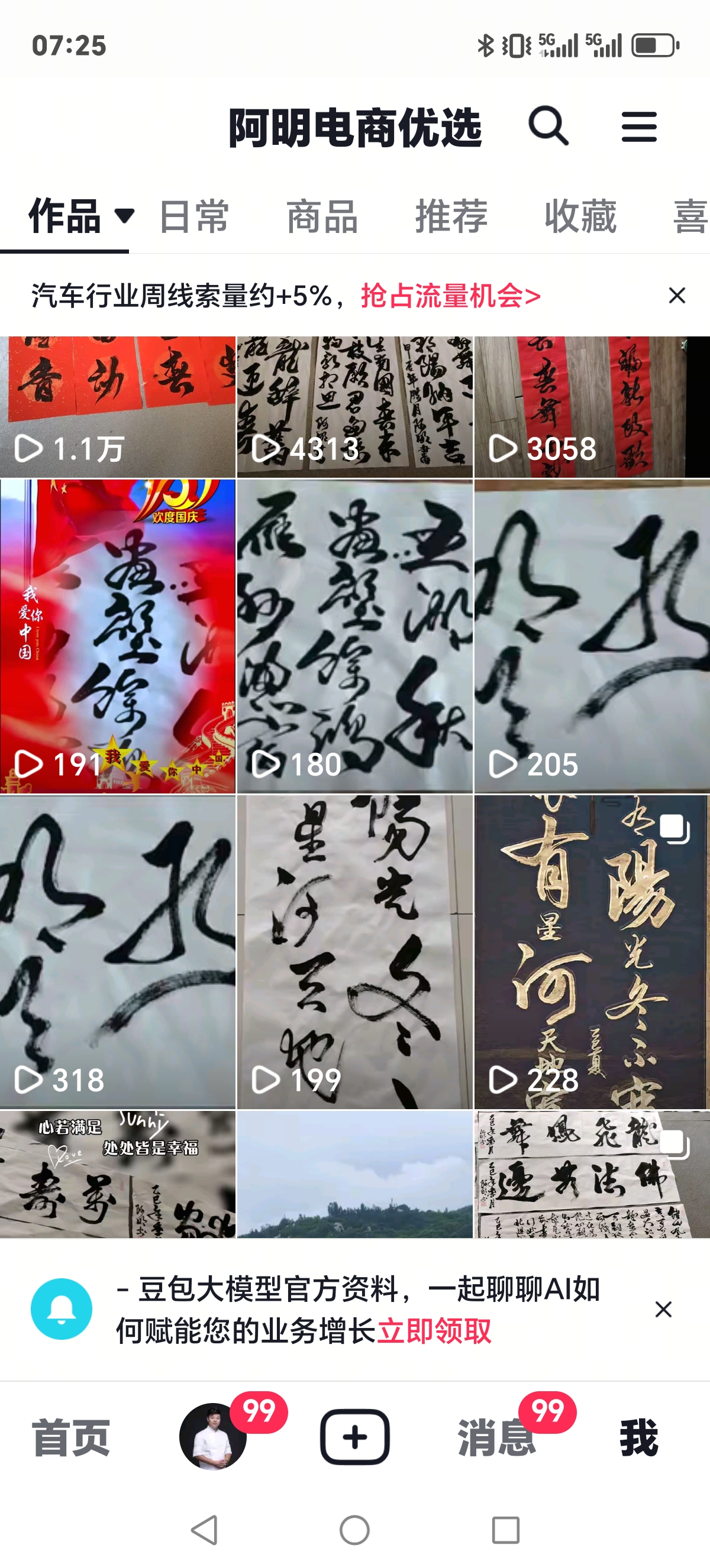Create a new post with the plus button
This screenshot has height=1568, width=710.
click(354, 1437)
